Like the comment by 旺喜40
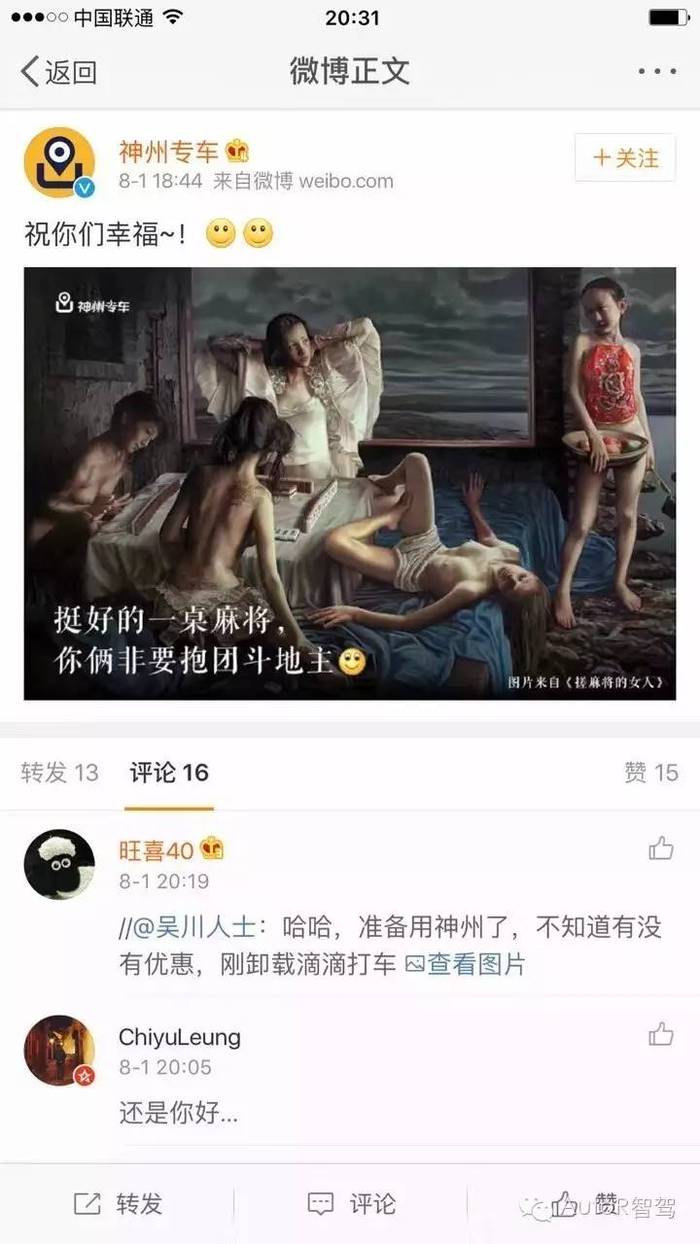 pyautogui.click(x=661, y=849)
